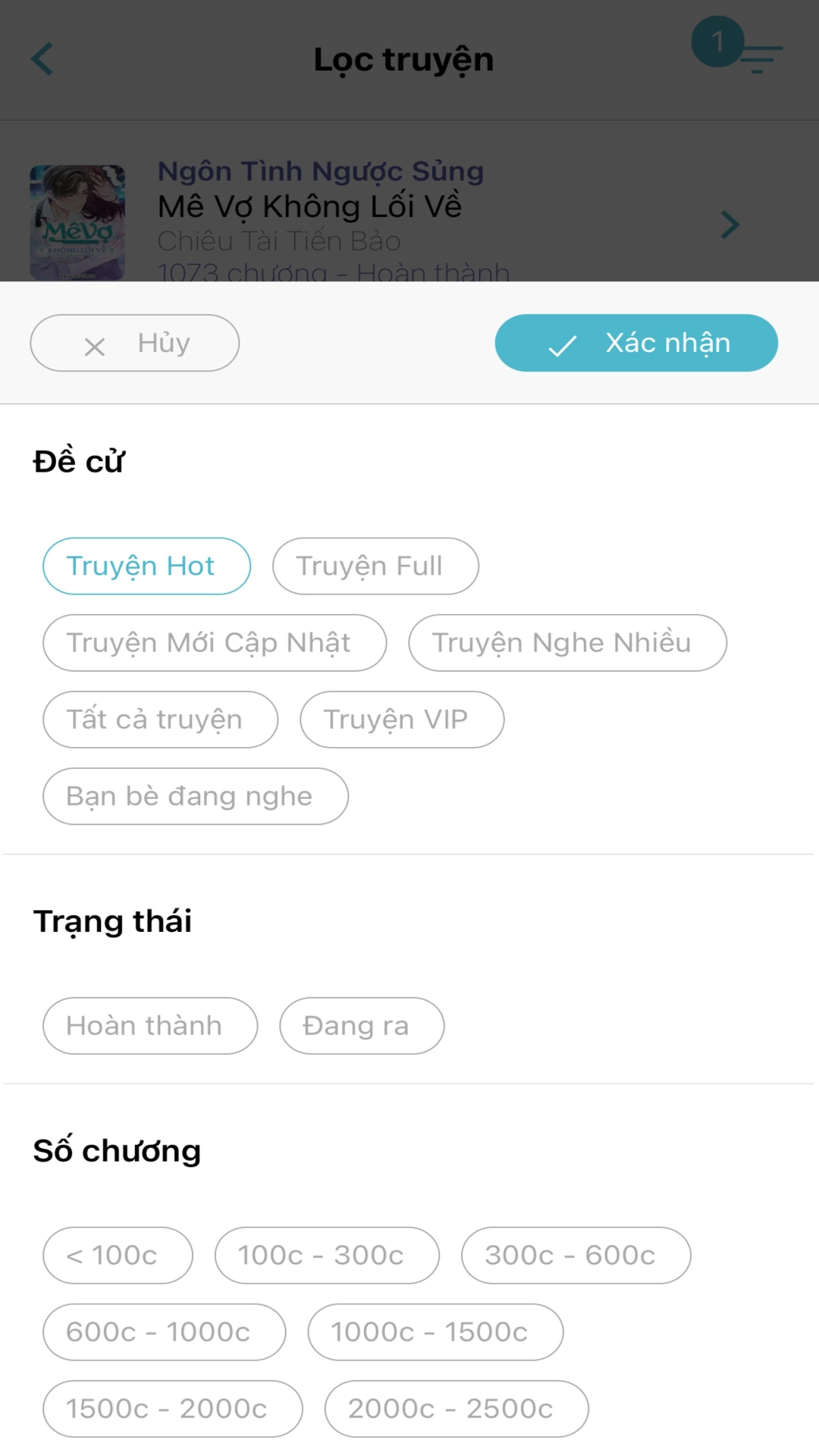
Task: Select chapter range under 100c
Action: tap(118, 1256)
